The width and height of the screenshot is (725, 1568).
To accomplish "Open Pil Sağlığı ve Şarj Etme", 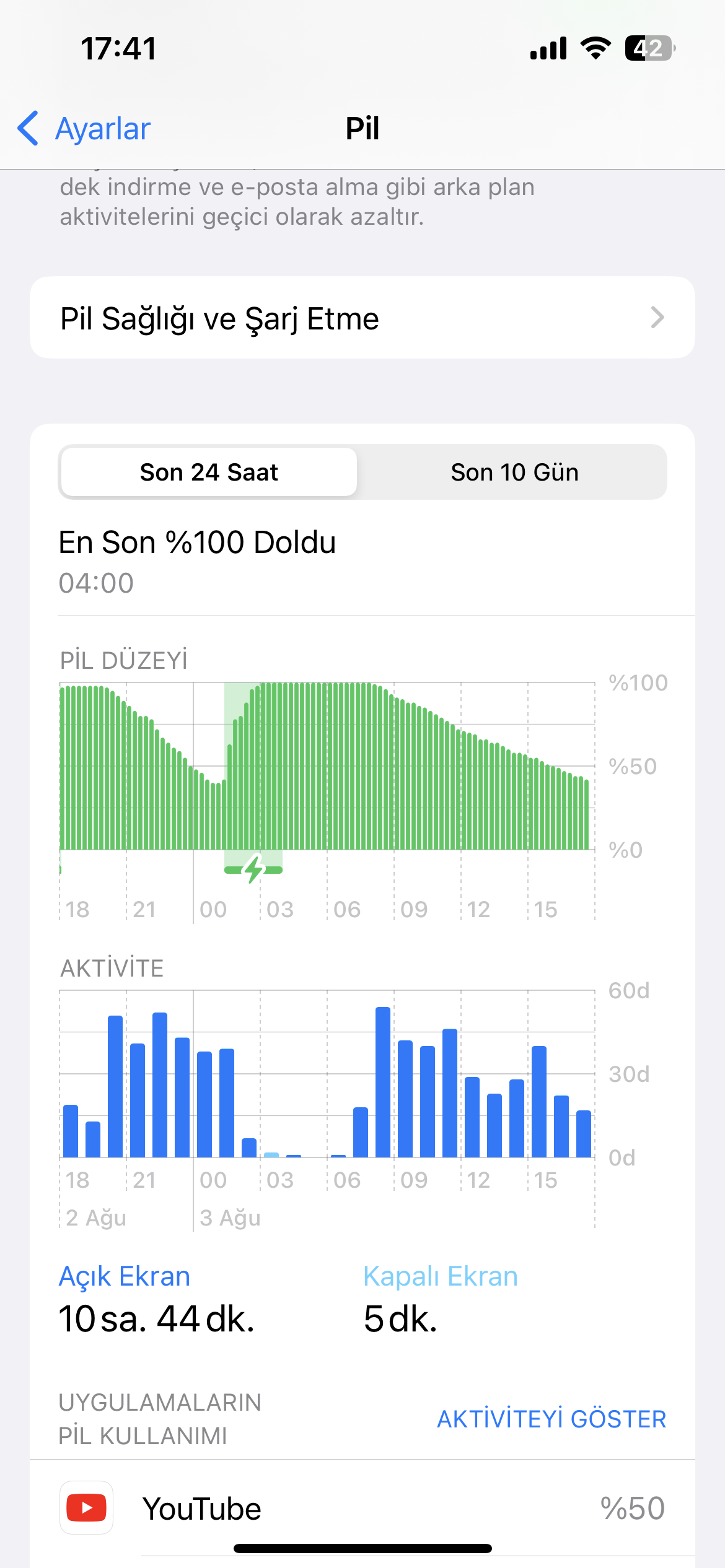I will (362, 318).
